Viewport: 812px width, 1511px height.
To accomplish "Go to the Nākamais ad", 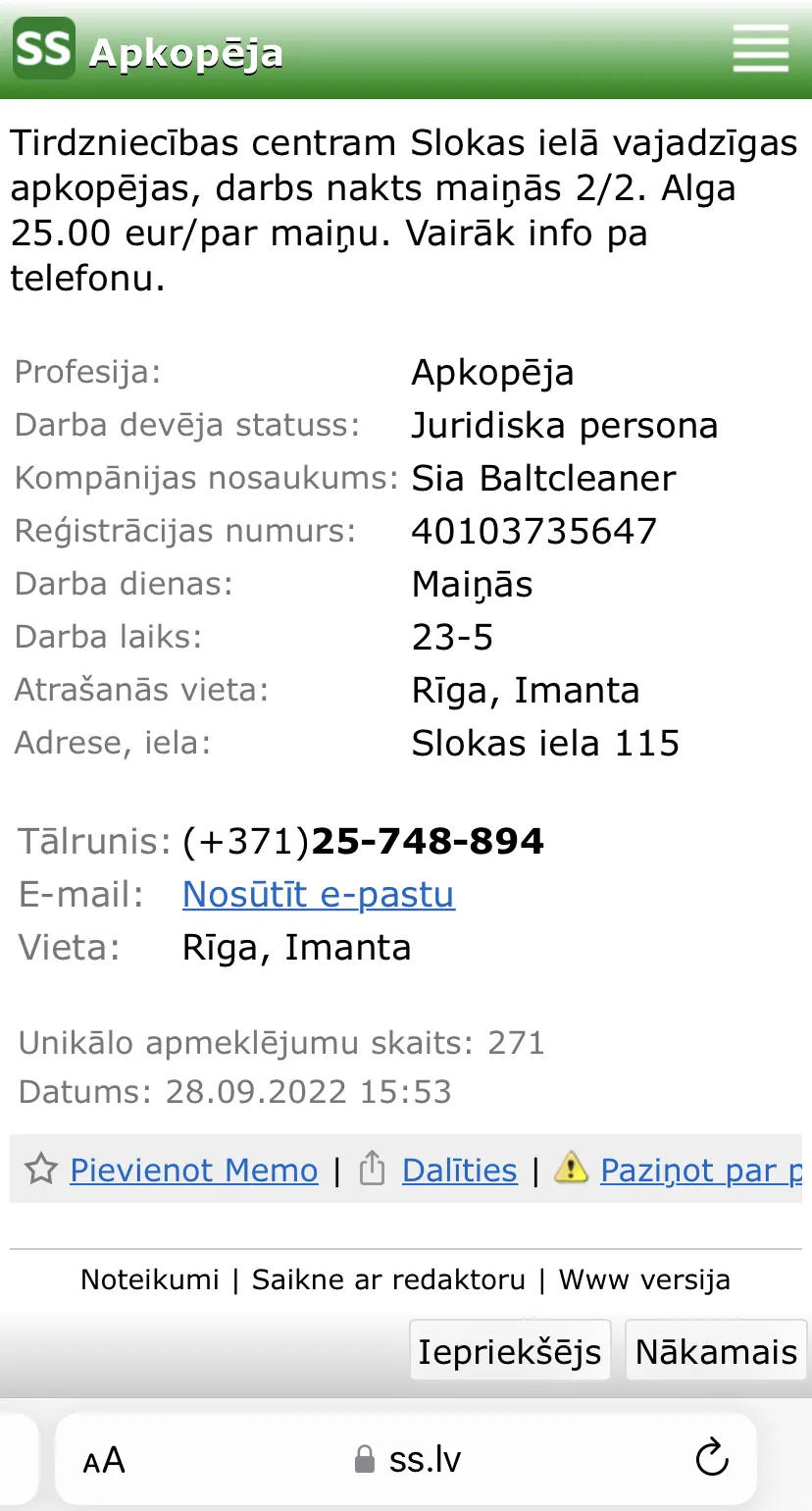I will point(716,1351).
